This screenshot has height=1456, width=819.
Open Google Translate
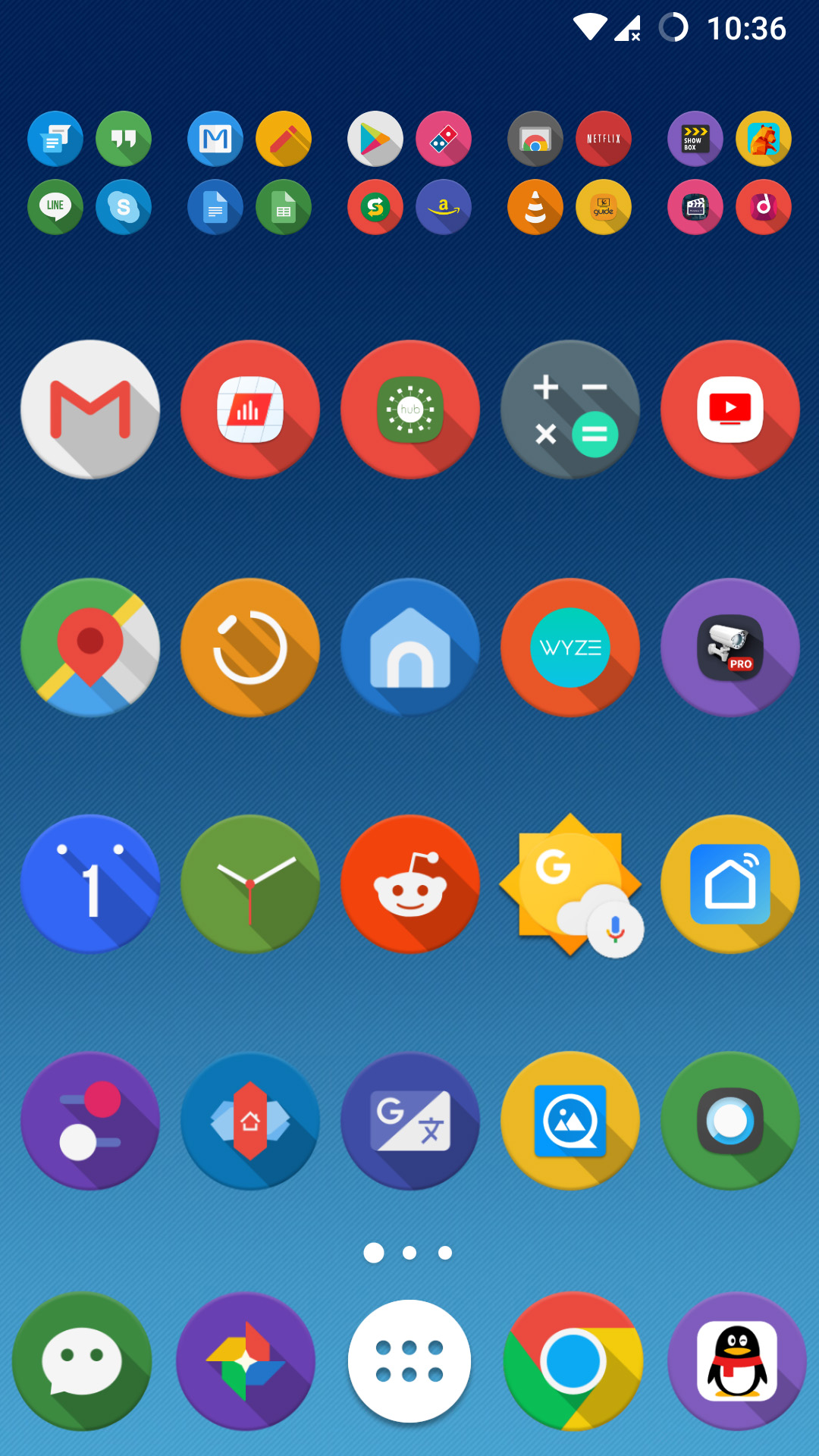[x=410, y=1121]
